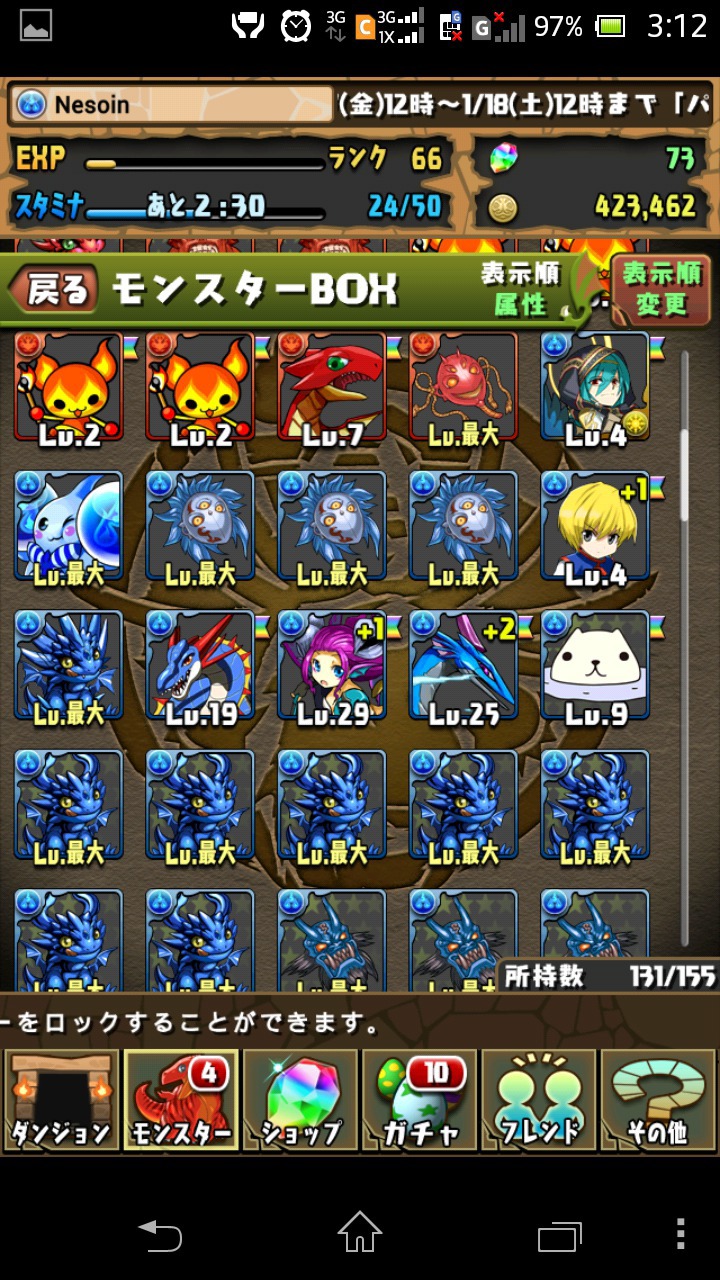Select the white ghost with blue orb

pyautogui.click(x=68, y=527)
